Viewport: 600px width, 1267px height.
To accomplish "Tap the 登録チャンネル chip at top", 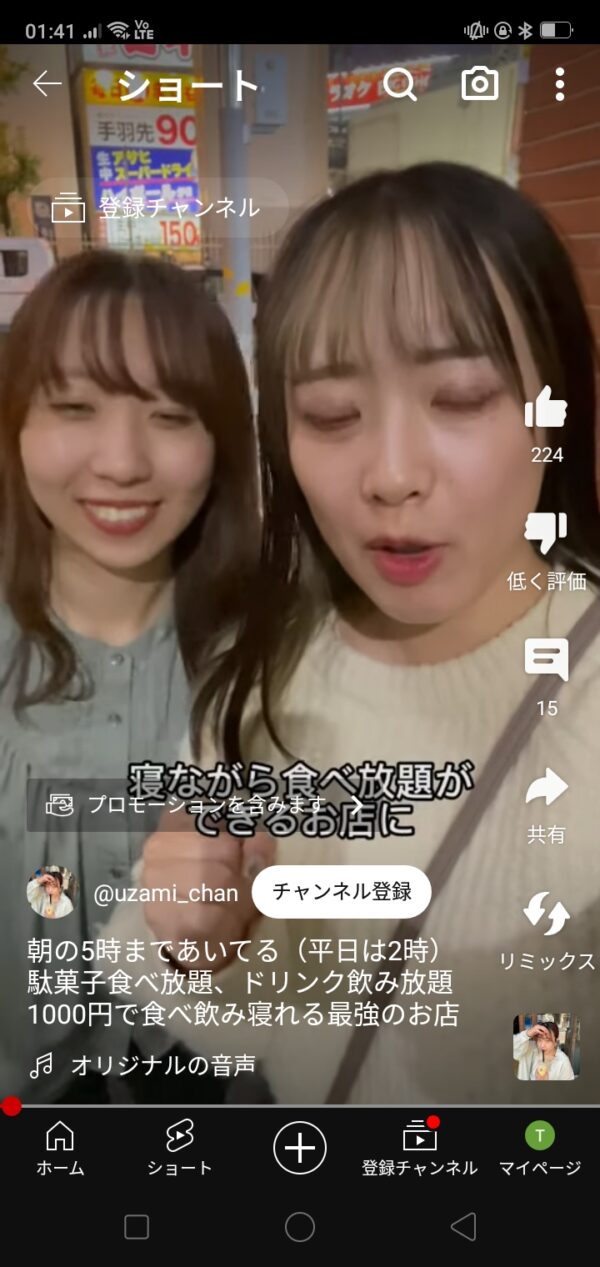I will tap(157, 208).
